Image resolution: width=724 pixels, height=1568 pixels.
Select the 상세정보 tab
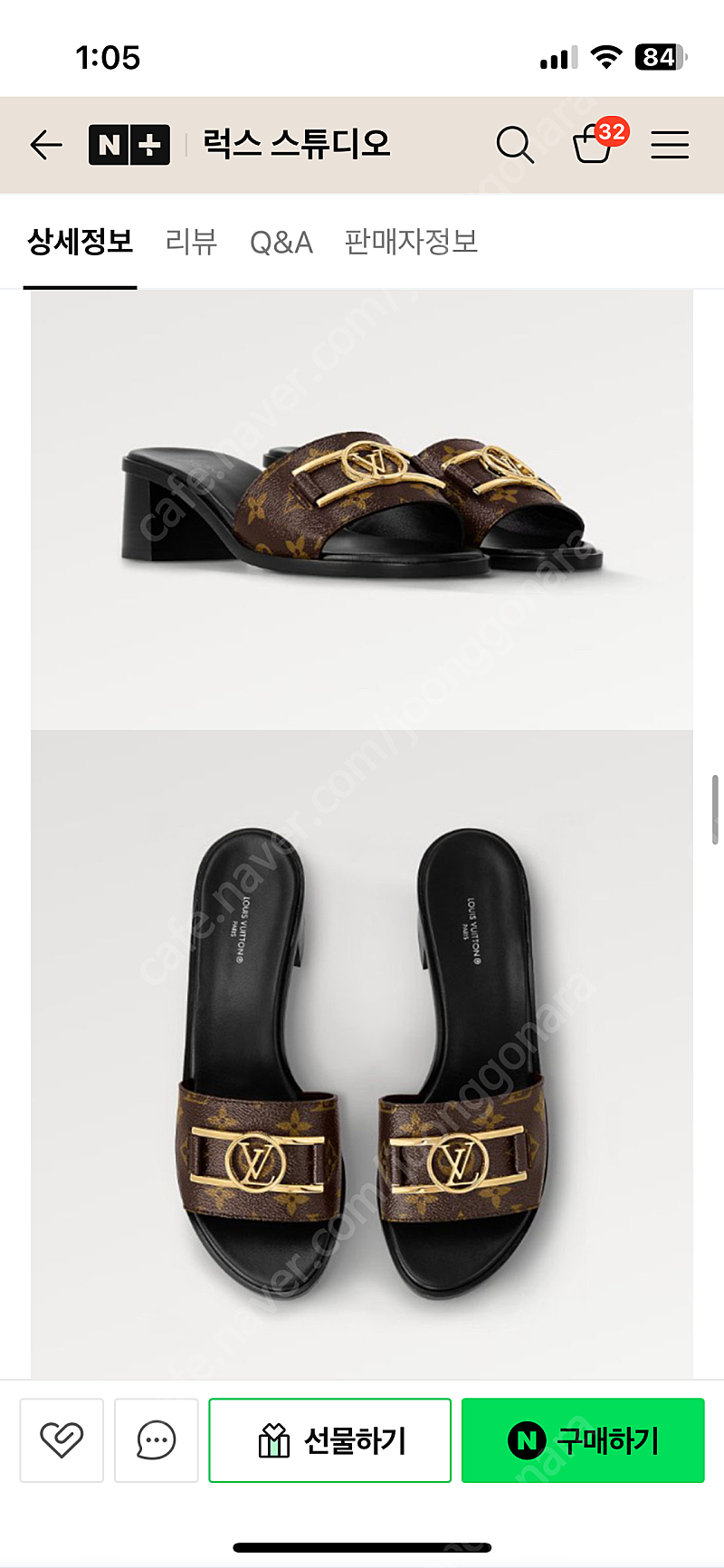pos(81,242)
